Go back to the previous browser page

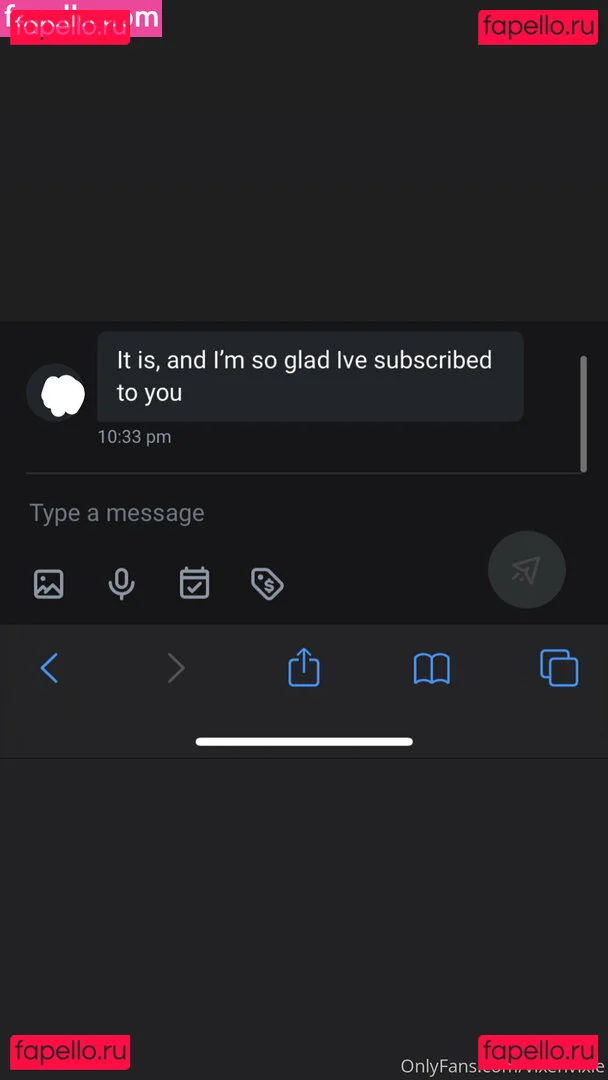(x=49, y=667)
